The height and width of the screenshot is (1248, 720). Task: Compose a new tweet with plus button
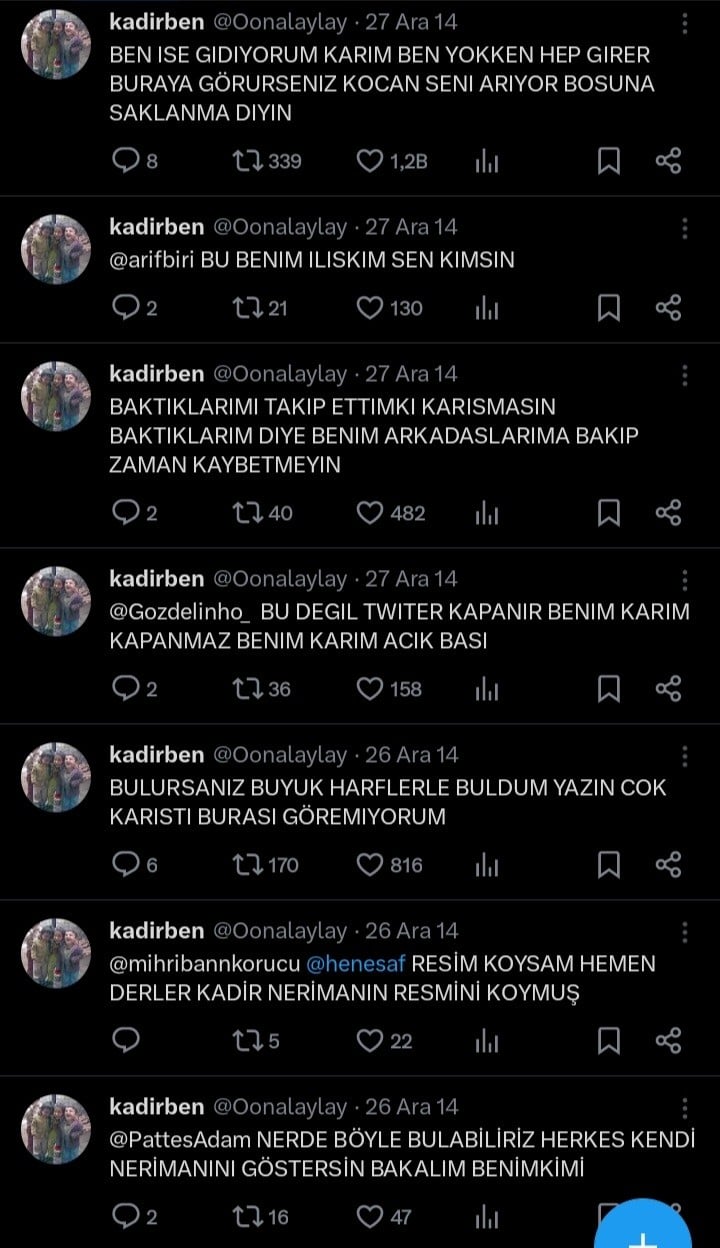(645, 1232)
